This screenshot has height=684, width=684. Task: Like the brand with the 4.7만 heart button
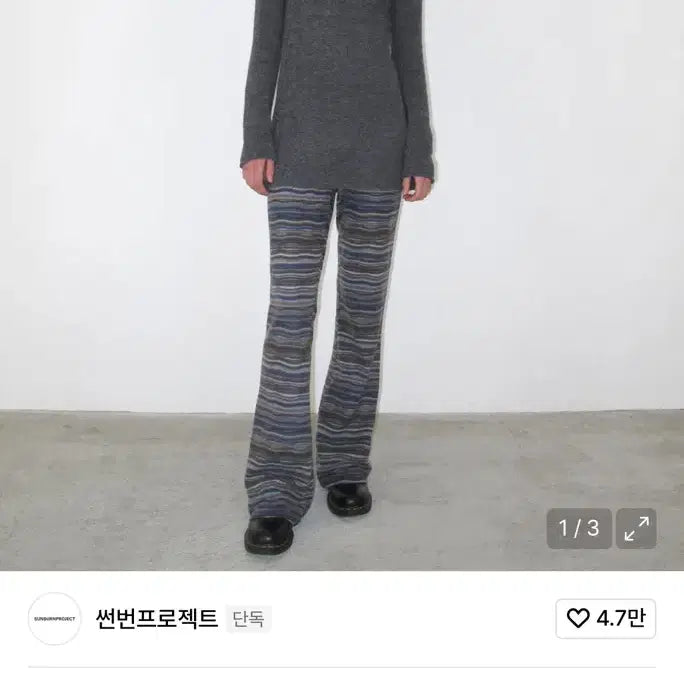click(x=606, y=619)
